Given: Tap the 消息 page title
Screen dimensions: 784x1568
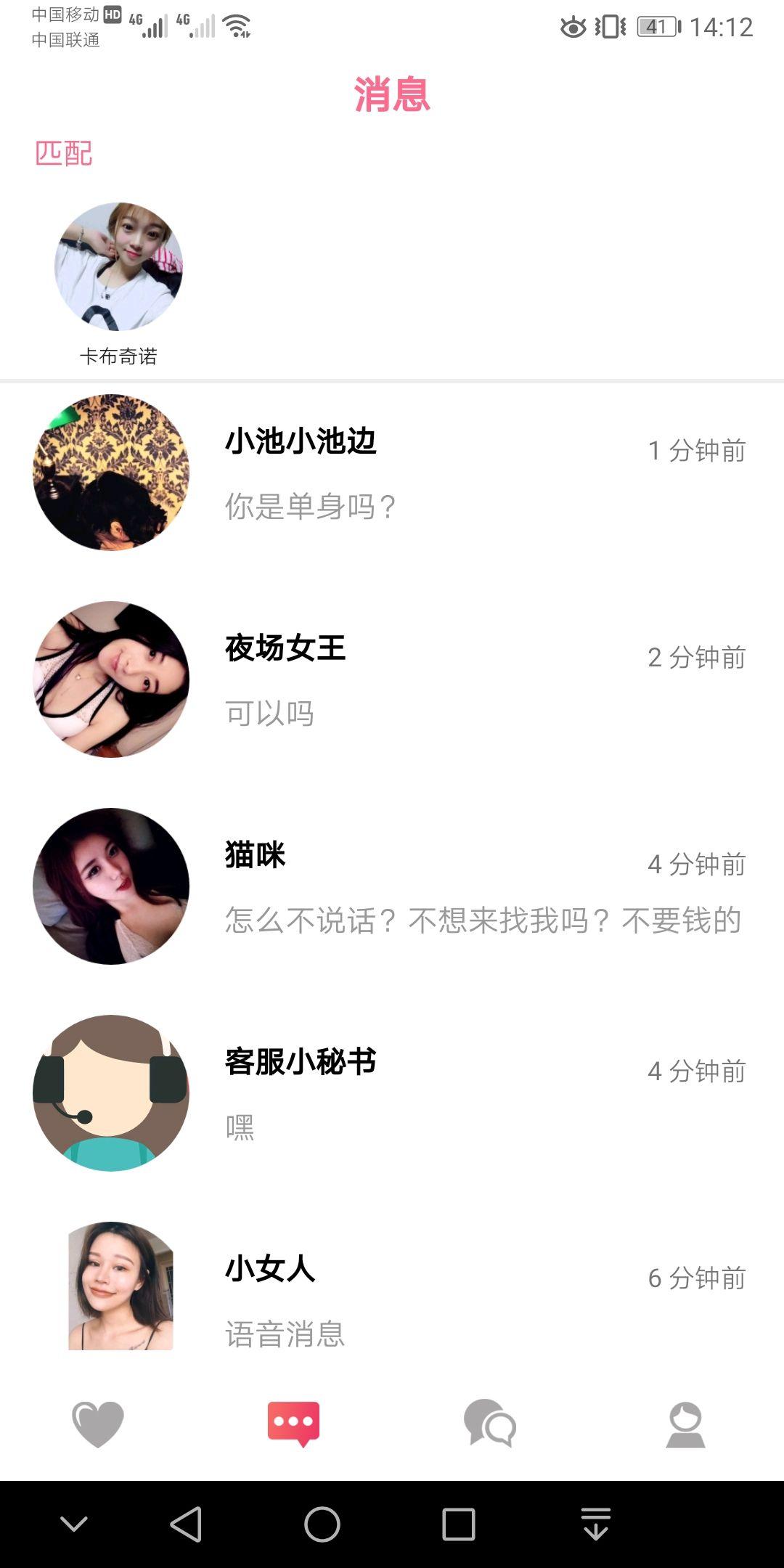Looking at the screenshot, I should (x=392, y=94).
